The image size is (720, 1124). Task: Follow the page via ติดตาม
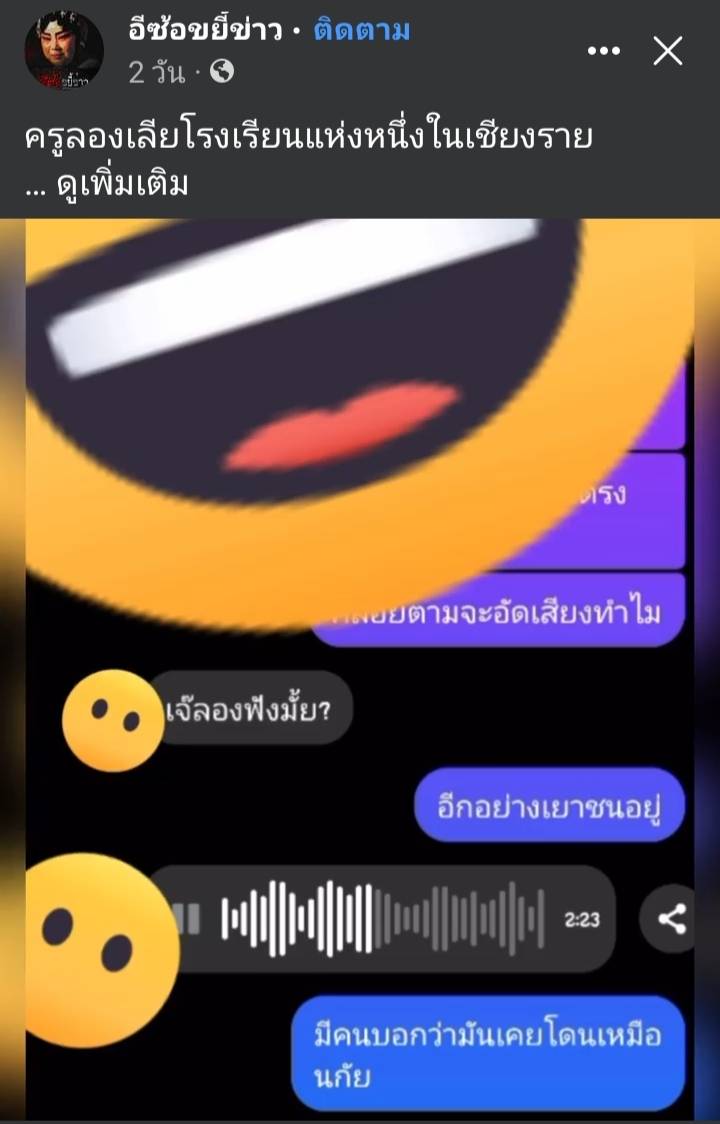pos(361,31)
